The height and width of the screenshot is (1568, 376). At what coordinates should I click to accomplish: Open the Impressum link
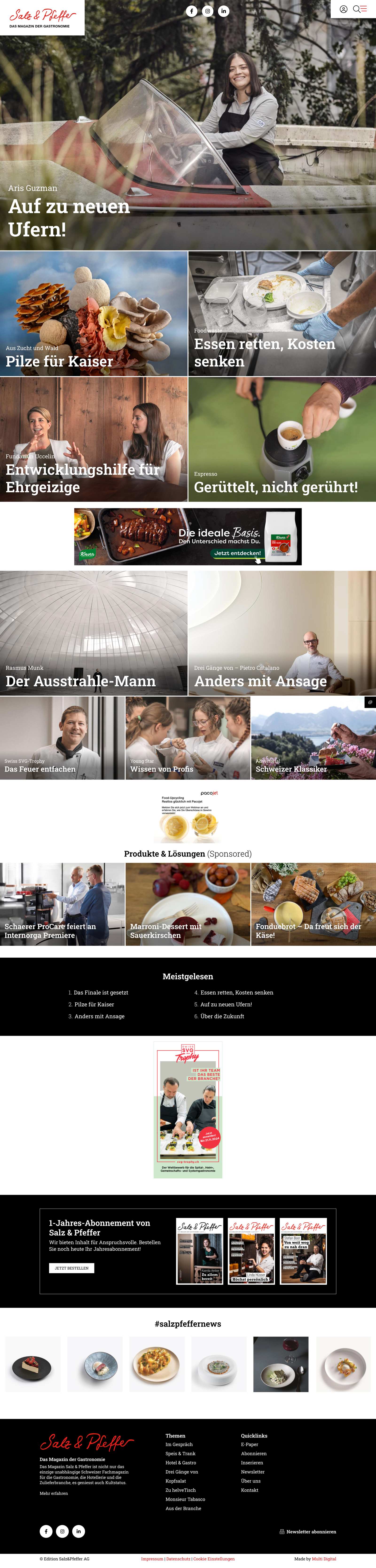tap(152, 1559)
